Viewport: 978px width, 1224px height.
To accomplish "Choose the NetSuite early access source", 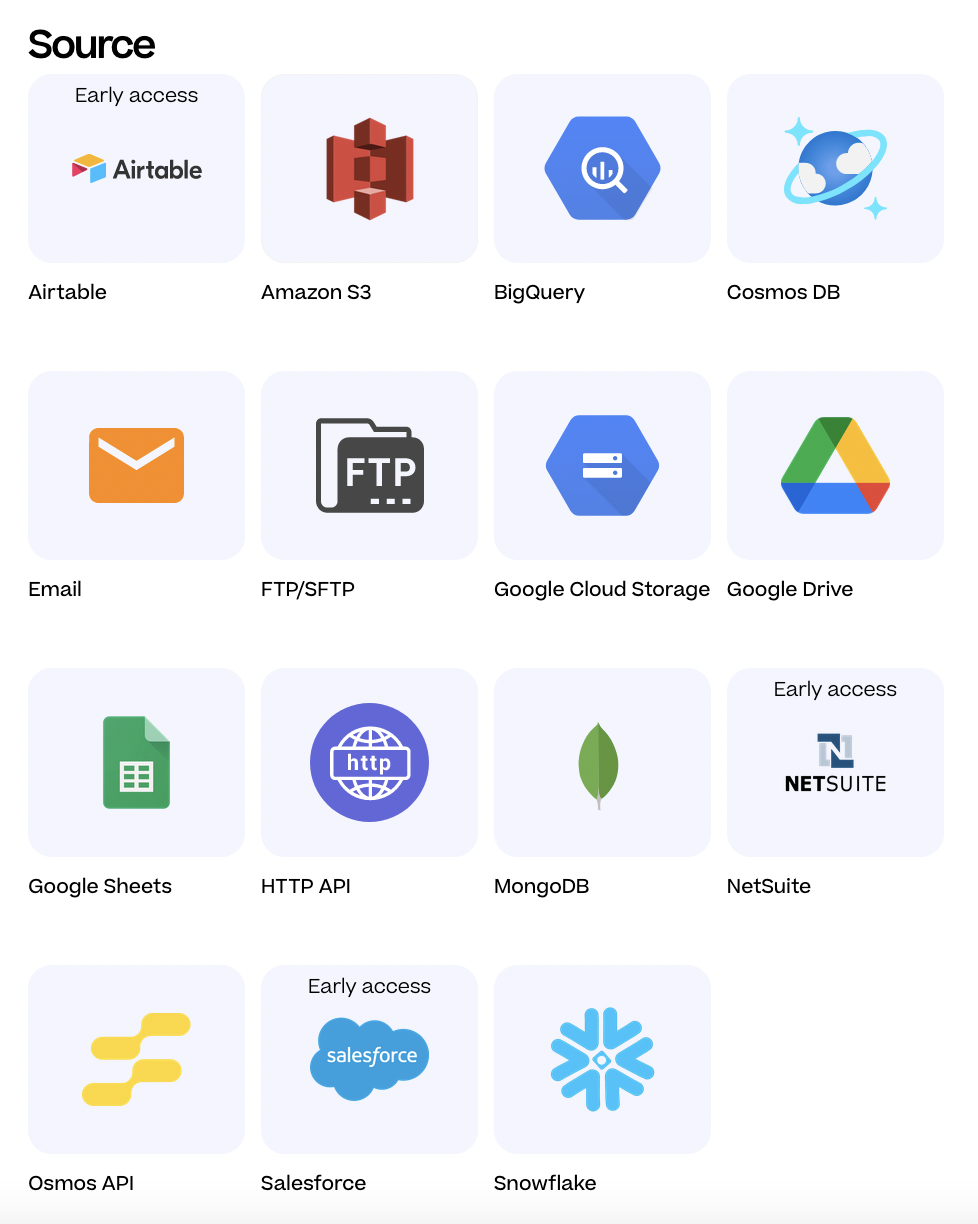I will 835,762.
